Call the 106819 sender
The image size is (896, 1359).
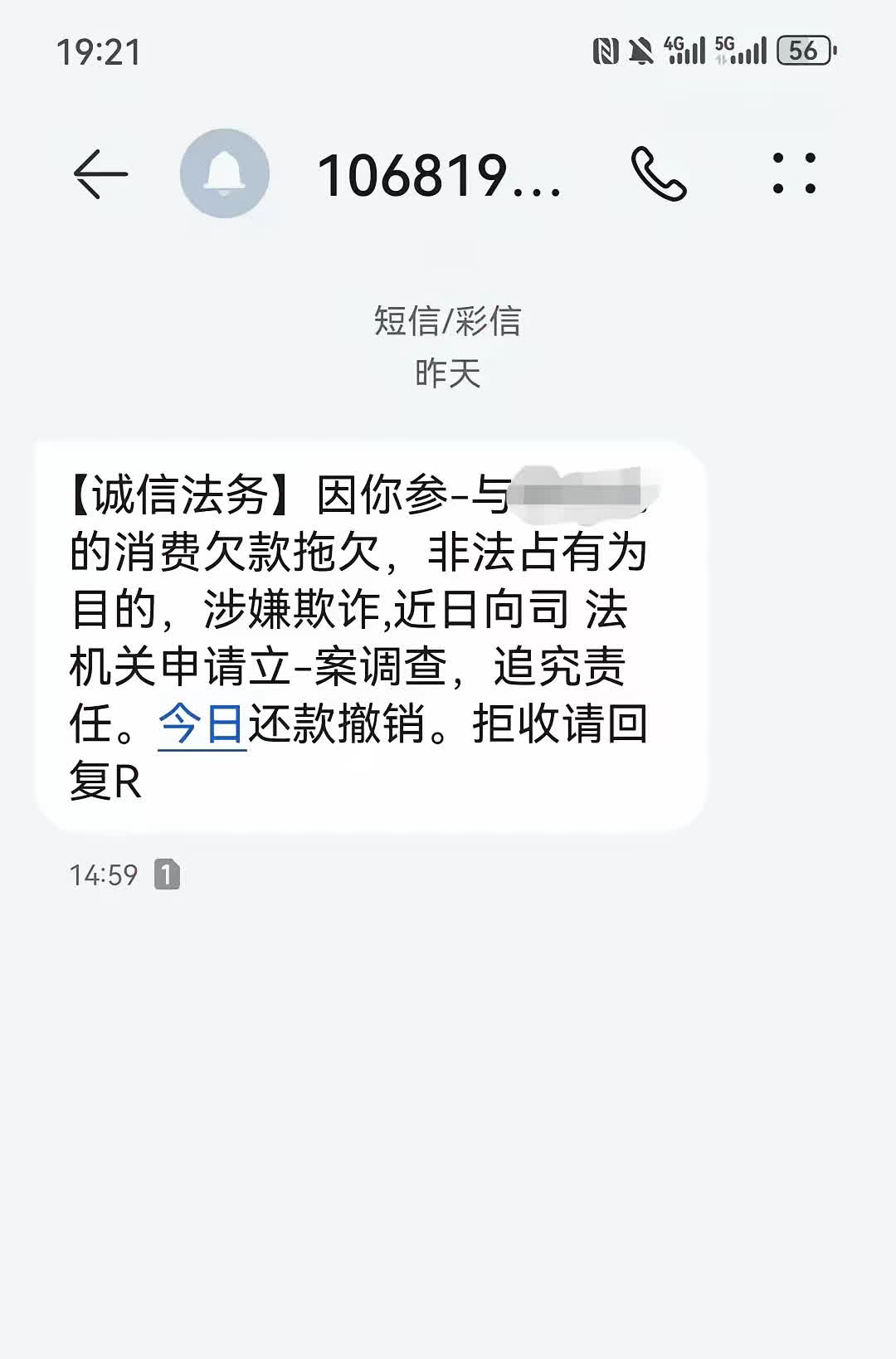(659, 174)
